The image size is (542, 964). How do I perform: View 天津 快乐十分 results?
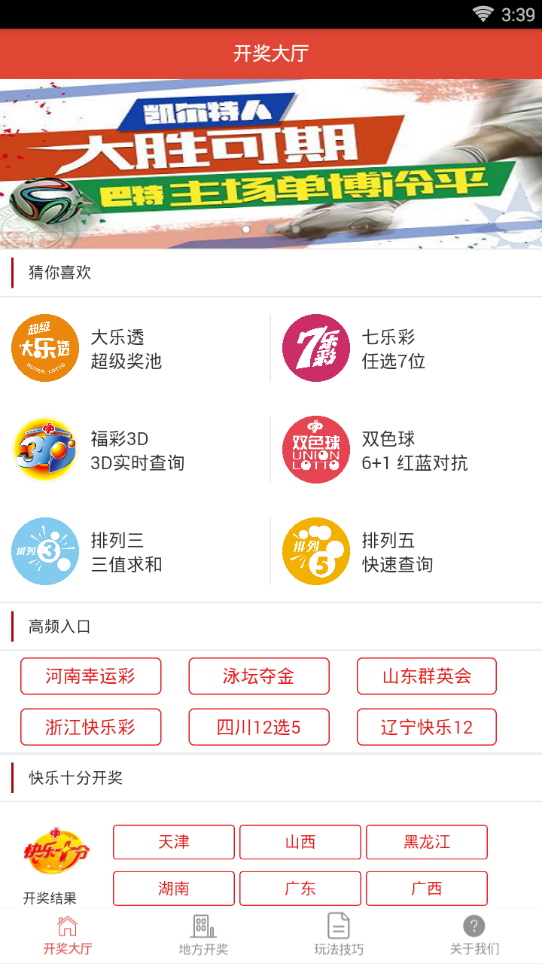[x=174, y=842]
